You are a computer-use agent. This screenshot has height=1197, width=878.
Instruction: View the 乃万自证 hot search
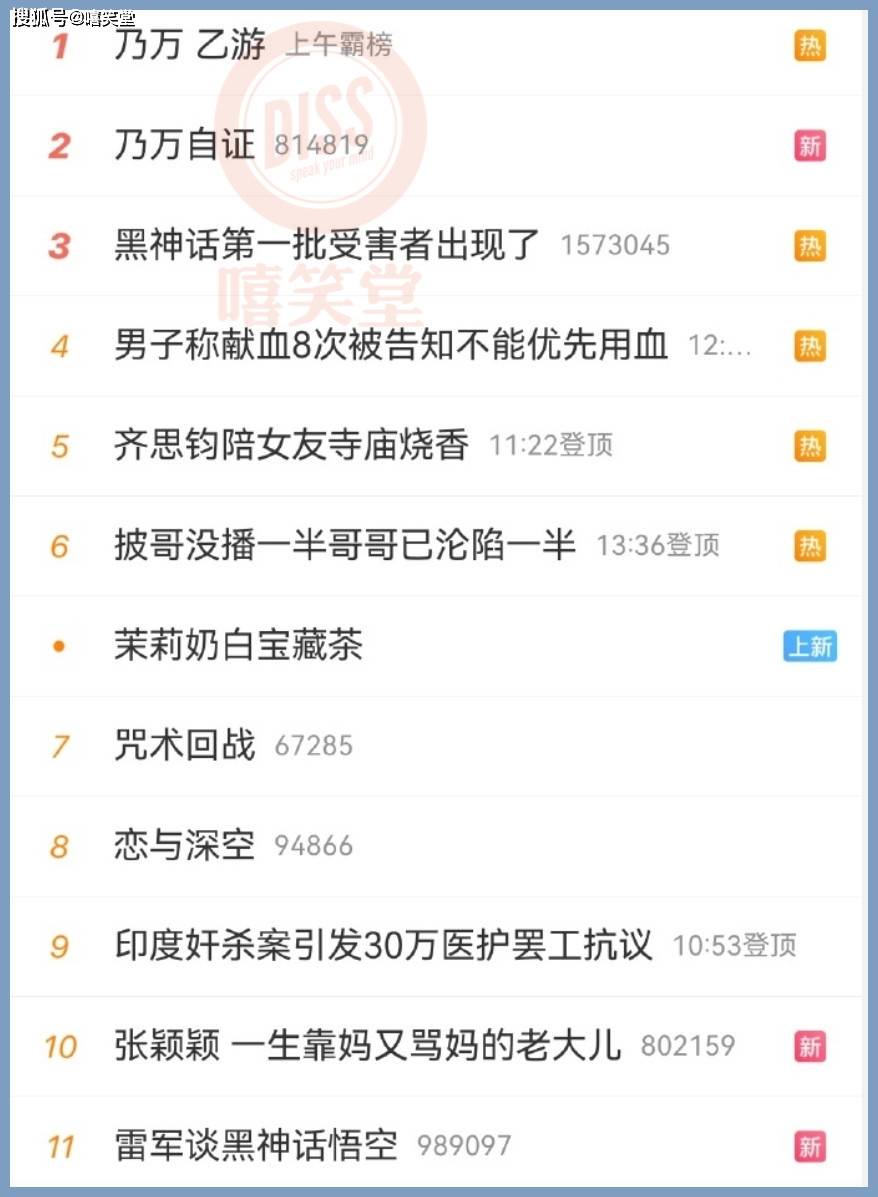pos(185,146)
